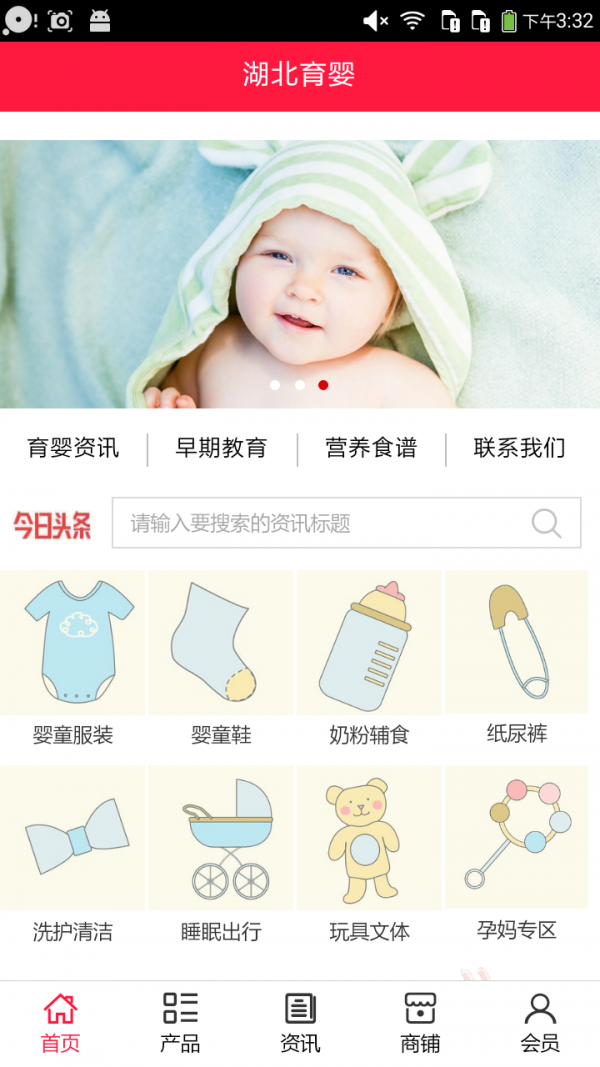This screenshot has width=600, height=1067.
Task: Open the 营养食谱 section
Action: coord(371,448)
